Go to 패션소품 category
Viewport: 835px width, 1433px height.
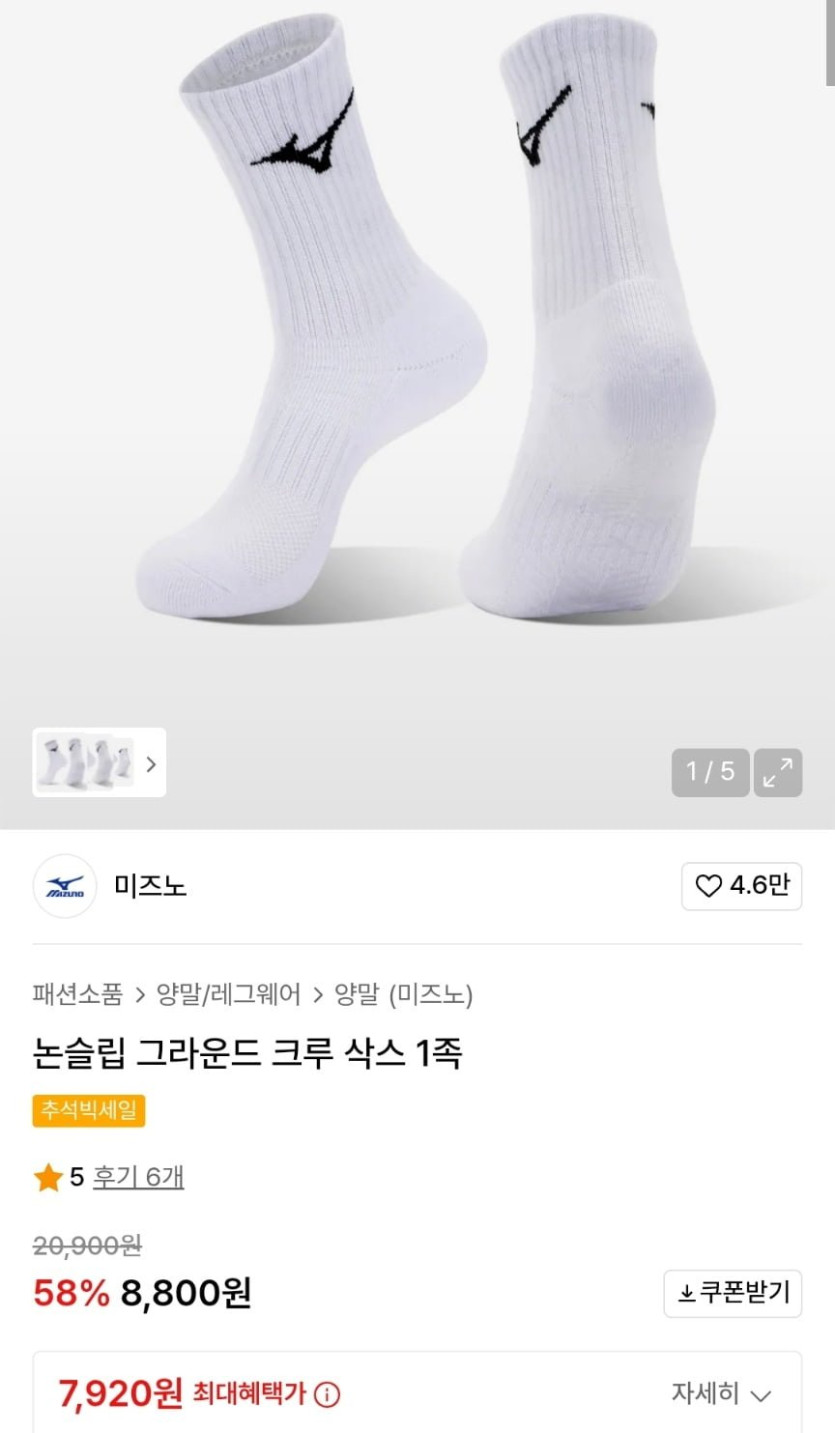[x=77, y=994]
